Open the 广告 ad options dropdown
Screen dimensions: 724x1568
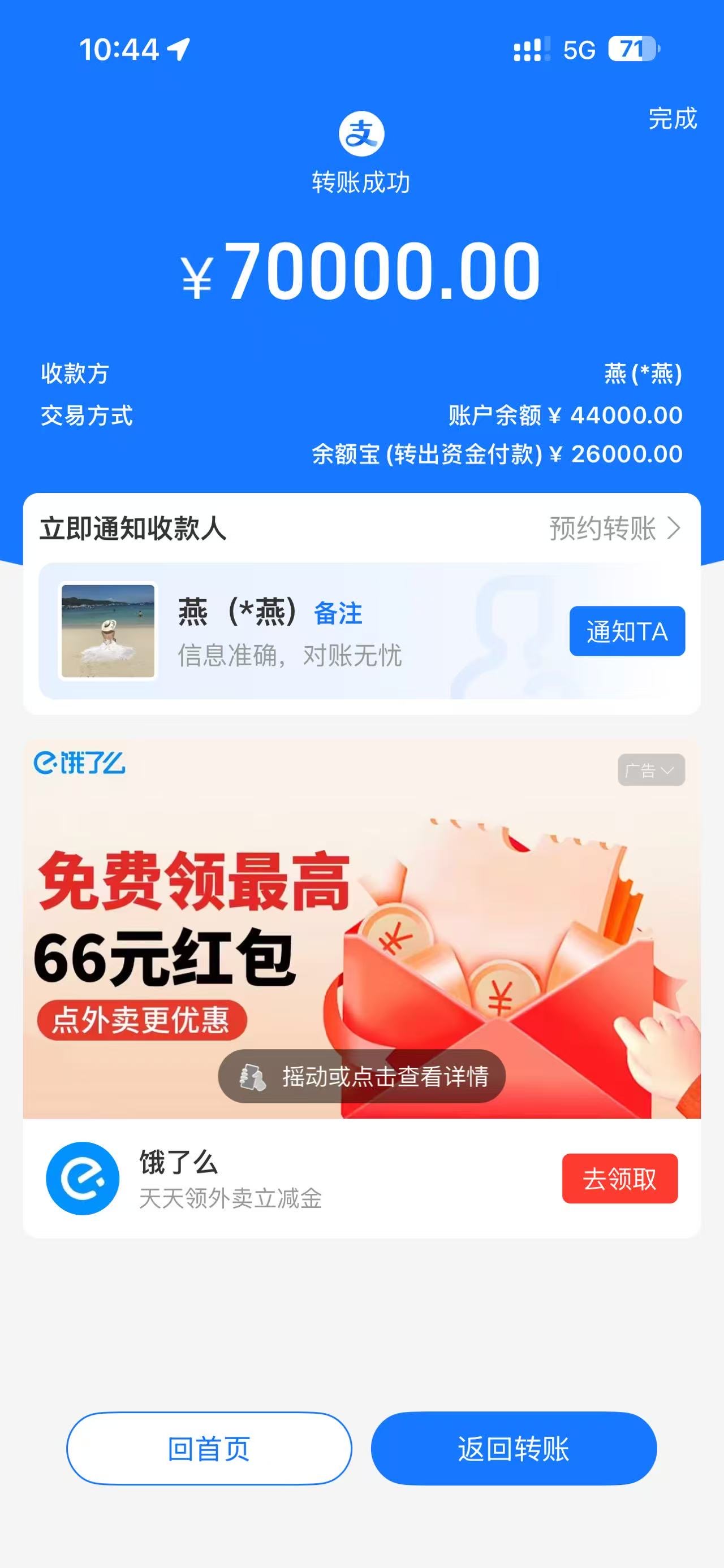tap(650, 770)
